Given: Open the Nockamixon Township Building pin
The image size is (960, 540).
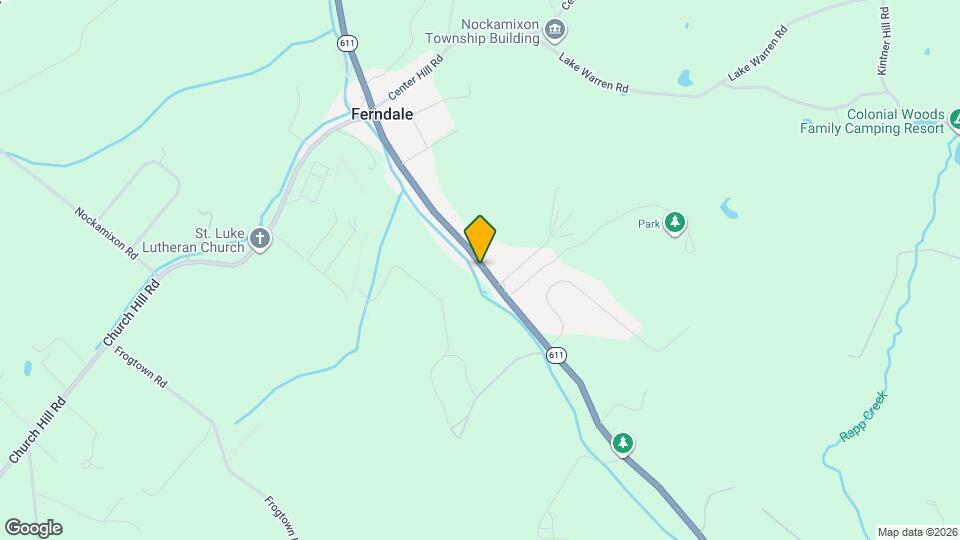Looking at the screenshot, I should pyautogui.click(x=554, y=37).
